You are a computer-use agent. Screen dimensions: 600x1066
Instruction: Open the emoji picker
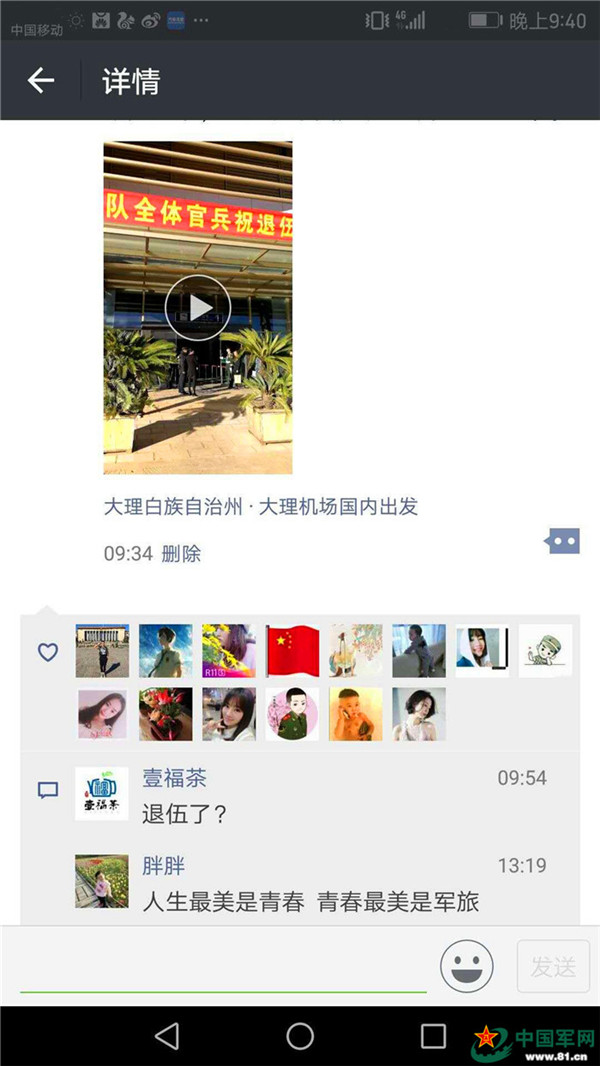click(x=467, y=967)
